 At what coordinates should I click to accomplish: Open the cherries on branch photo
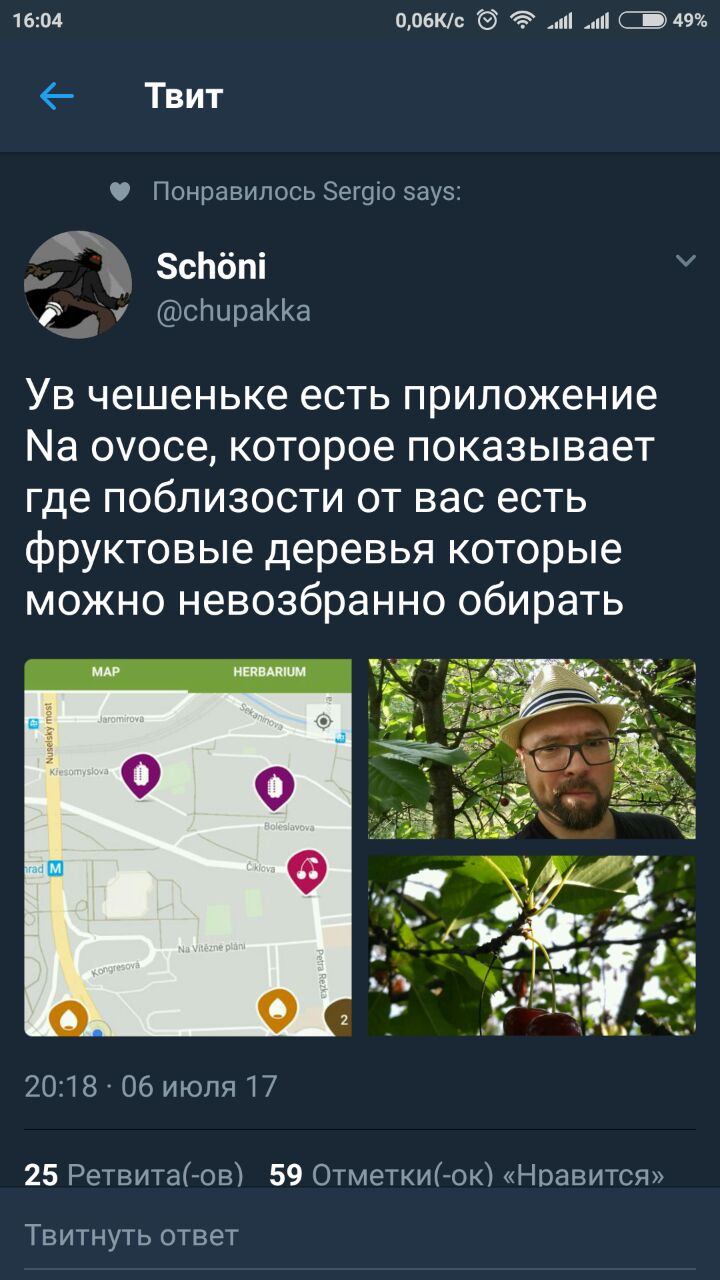532,946
